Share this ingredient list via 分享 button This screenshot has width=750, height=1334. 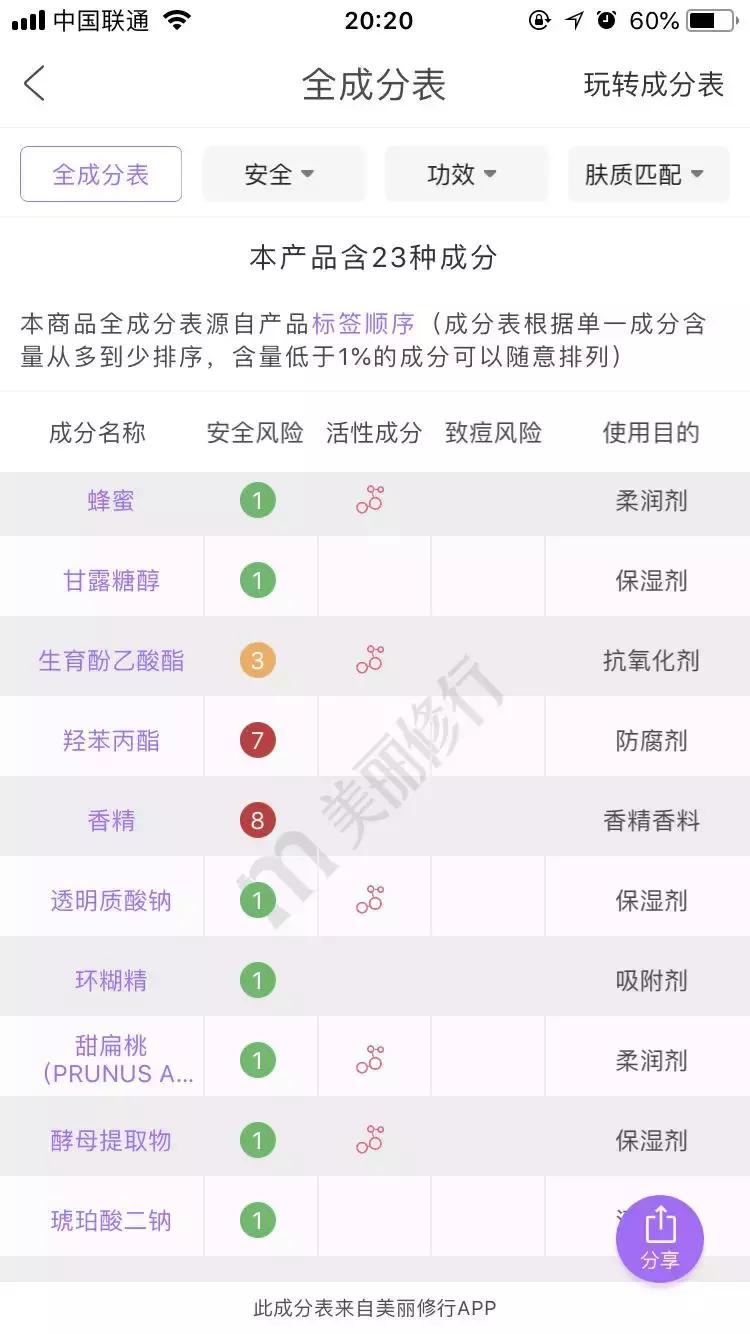660,1239
